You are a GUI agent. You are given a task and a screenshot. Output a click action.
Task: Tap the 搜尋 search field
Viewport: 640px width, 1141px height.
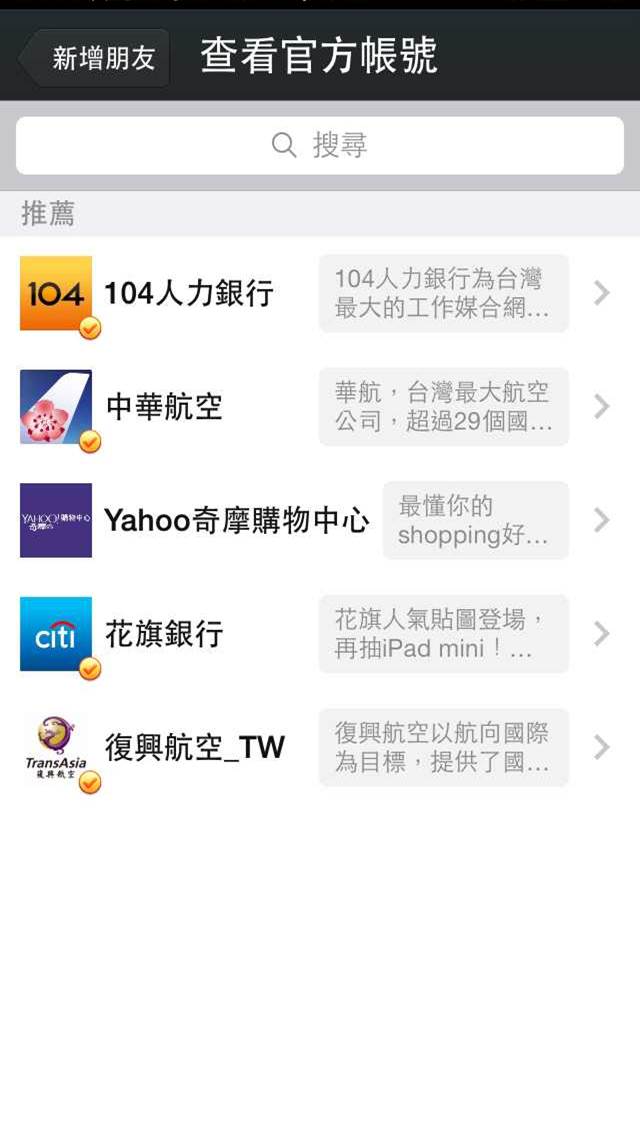[320, 146]
